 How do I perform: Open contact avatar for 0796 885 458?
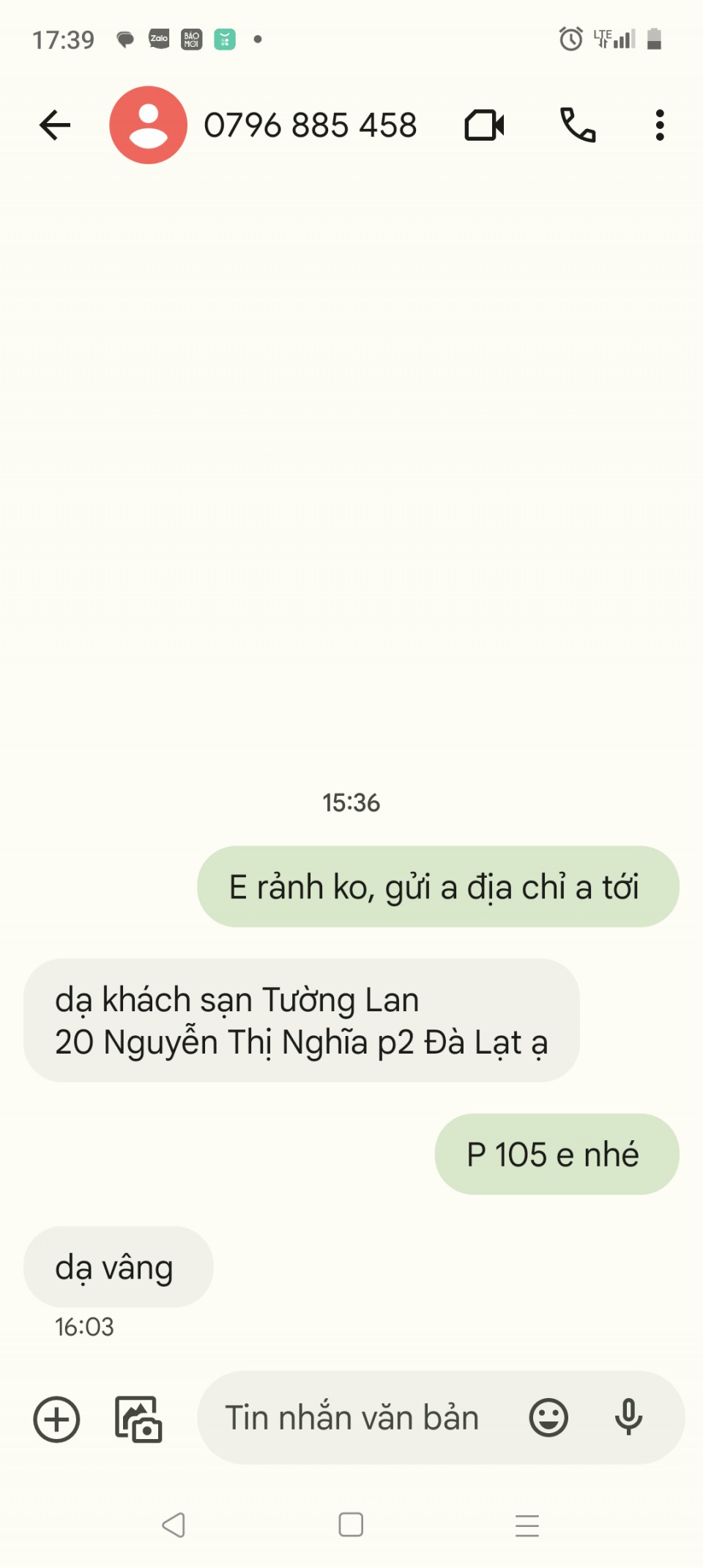[149, 125]
